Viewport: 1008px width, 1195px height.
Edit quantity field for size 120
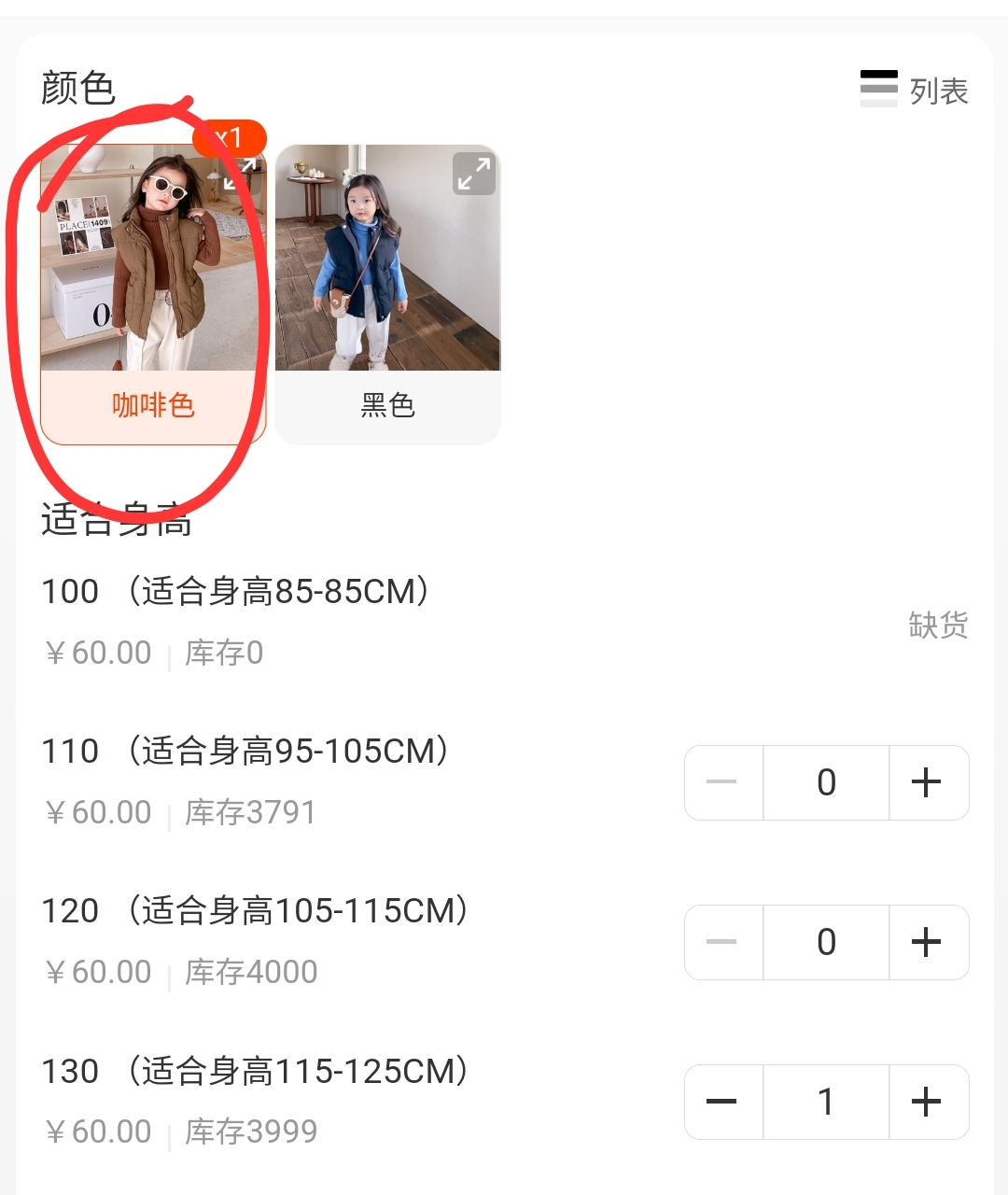tap(826, 942)
